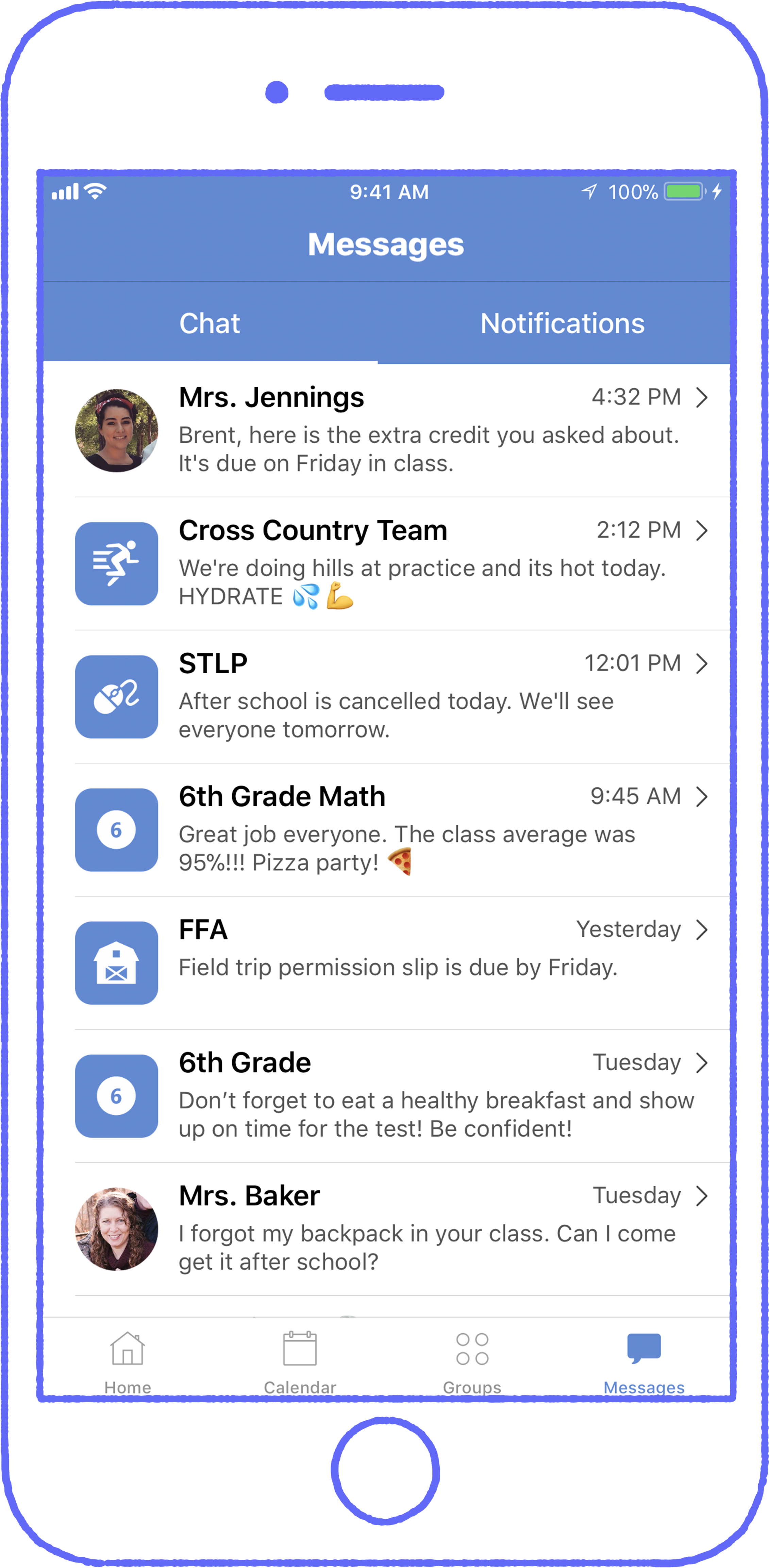Open the Cross Country Team conversation
769x1568 pixels.
coord(387,564)
